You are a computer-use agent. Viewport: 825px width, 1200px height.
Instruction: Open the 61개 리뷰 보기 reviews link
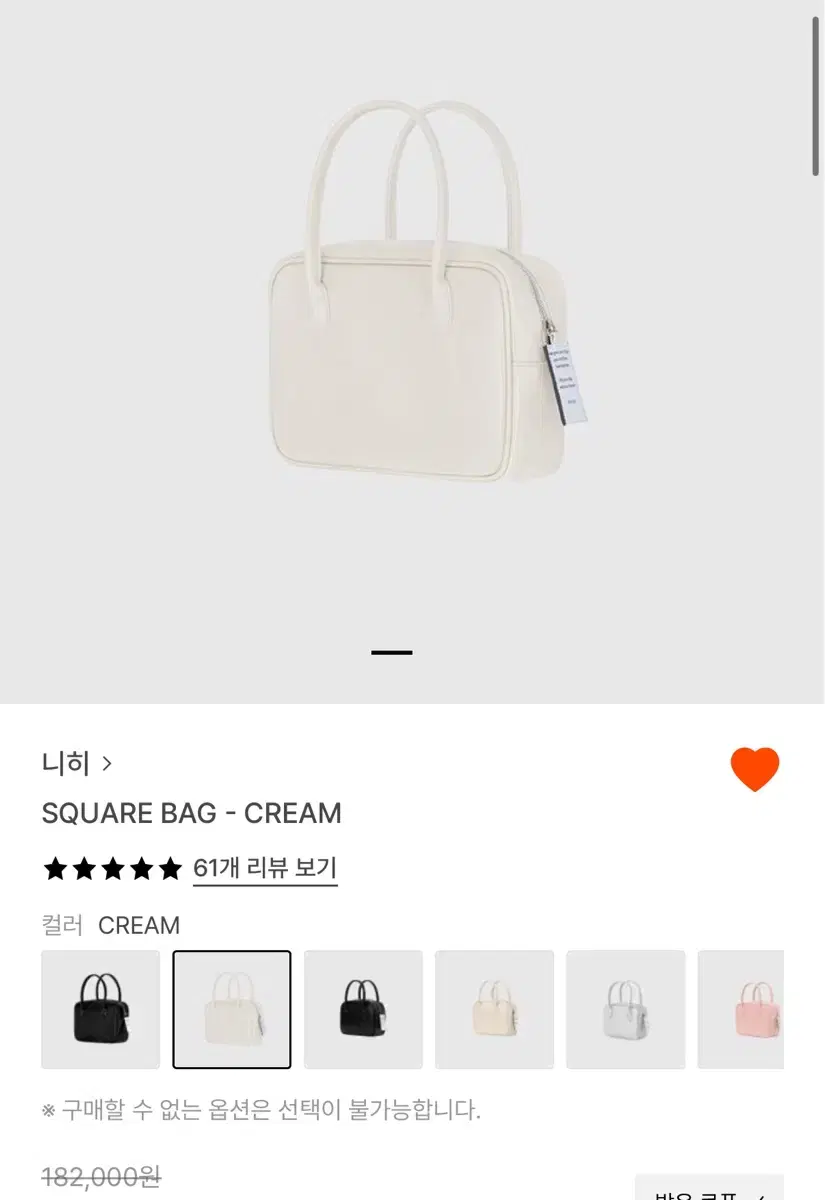tap(265, 869)
